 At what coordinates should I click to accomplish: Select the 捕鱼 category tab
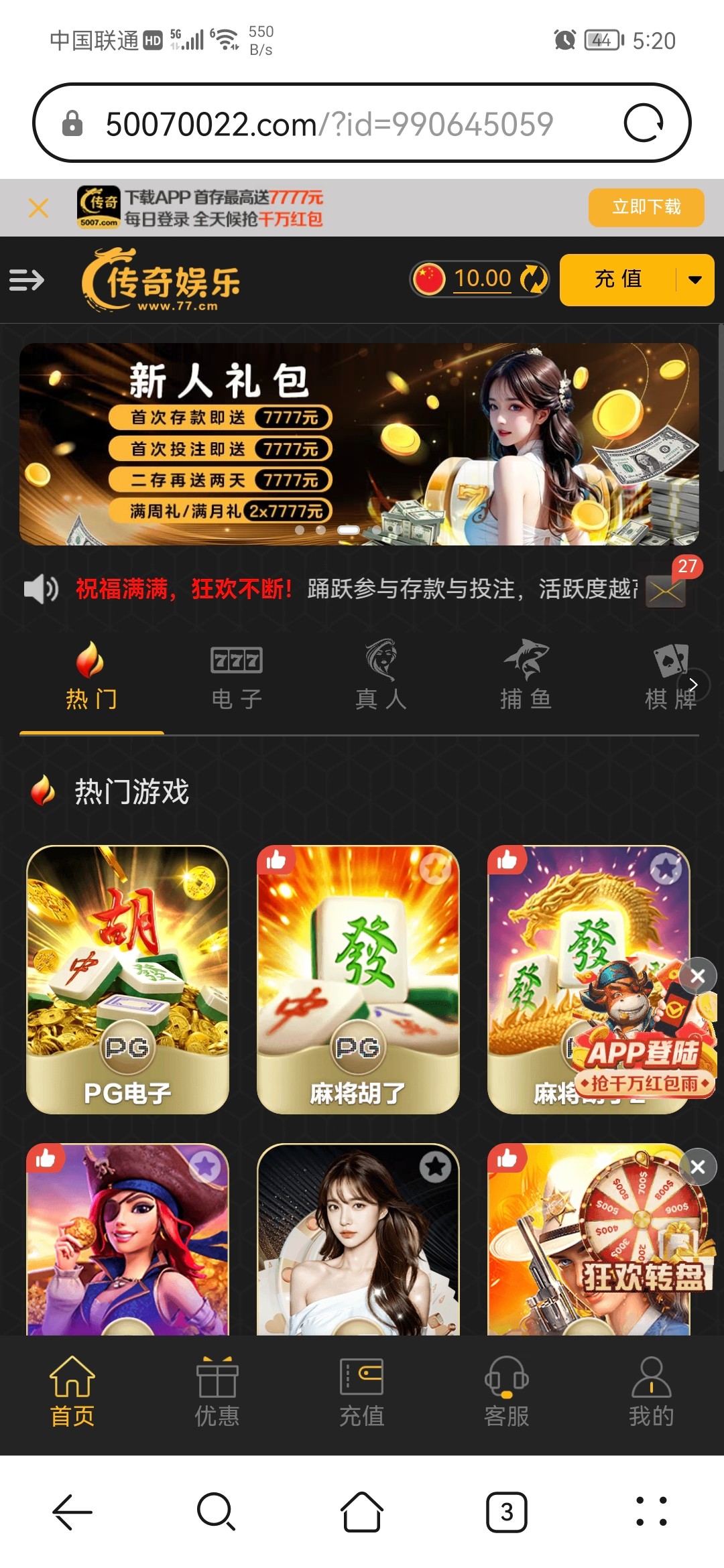(x=526, y=677)
